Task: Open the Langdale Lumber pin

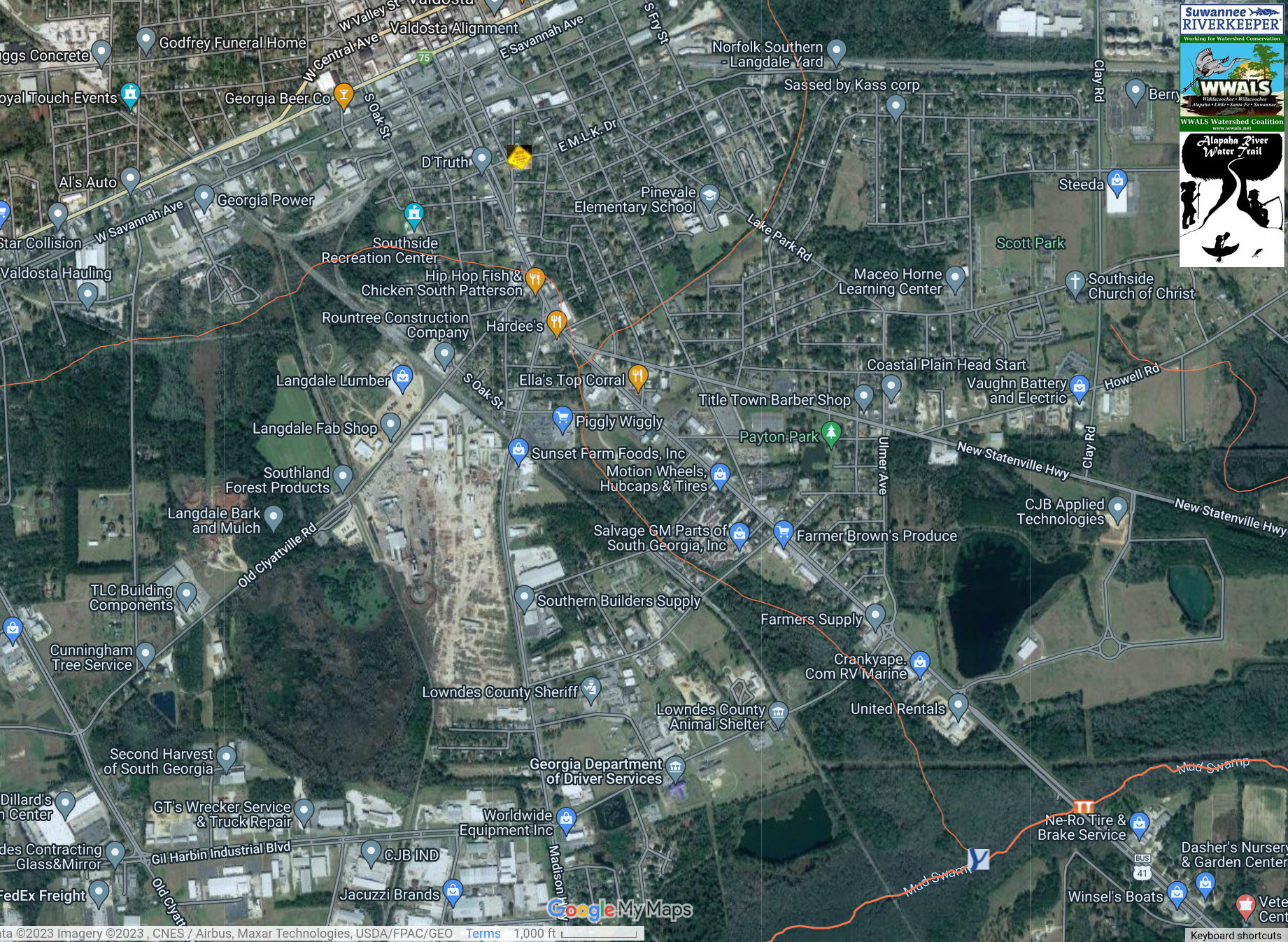Action: coord(402,378)
